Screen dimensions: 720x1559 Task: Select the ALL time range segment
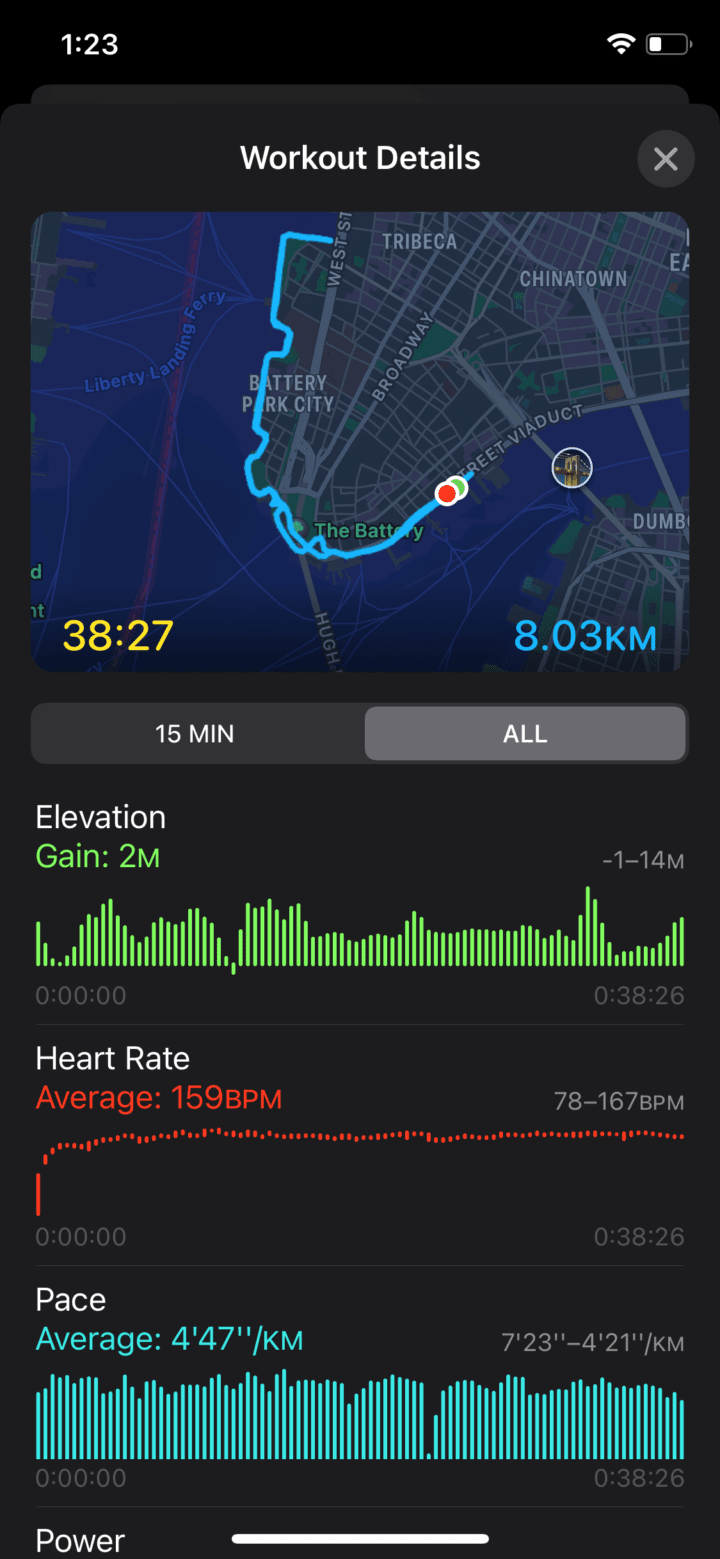(x=525, y=734)
